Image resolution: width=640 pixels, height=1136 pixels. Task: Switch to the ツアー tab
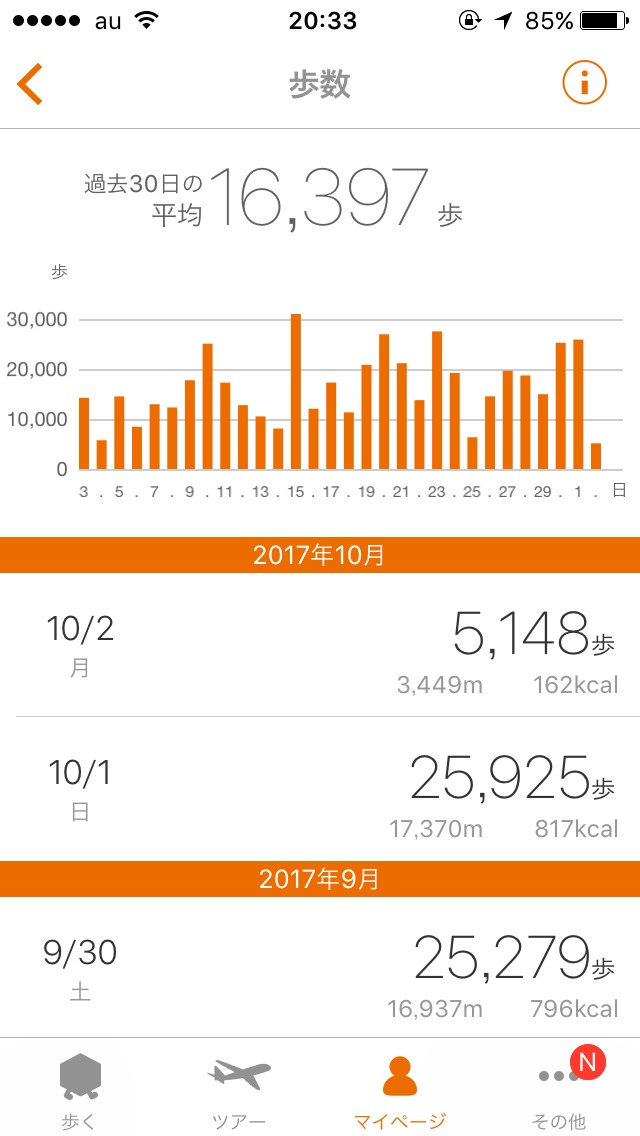tap(240, 1090)
